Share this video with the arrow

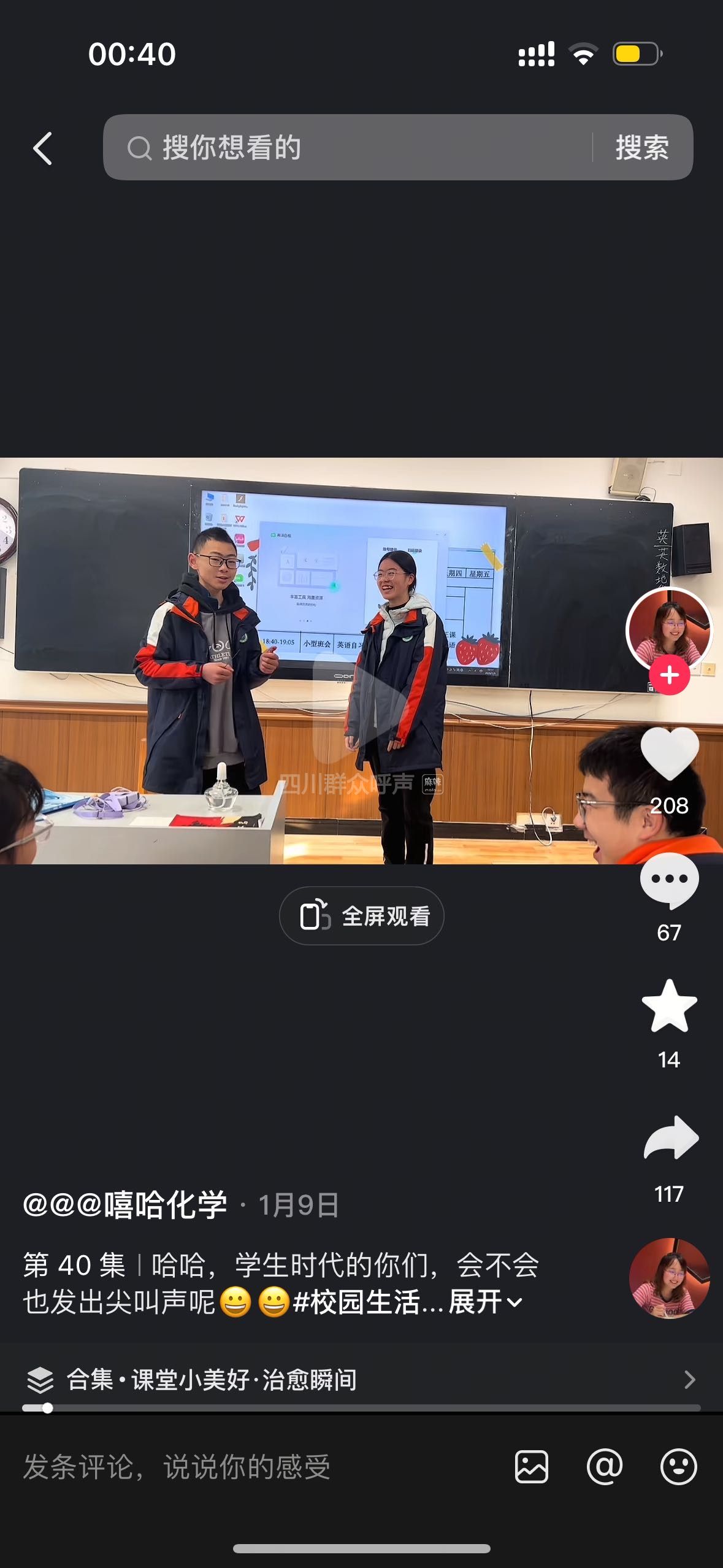tap(670, 1139)
